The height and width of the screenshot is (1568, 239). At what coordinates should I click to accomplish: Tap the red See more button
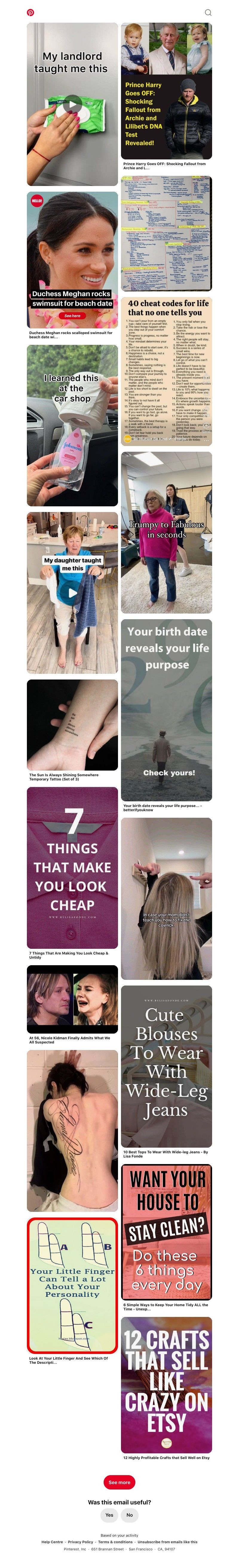click(x=119, y=1482)
